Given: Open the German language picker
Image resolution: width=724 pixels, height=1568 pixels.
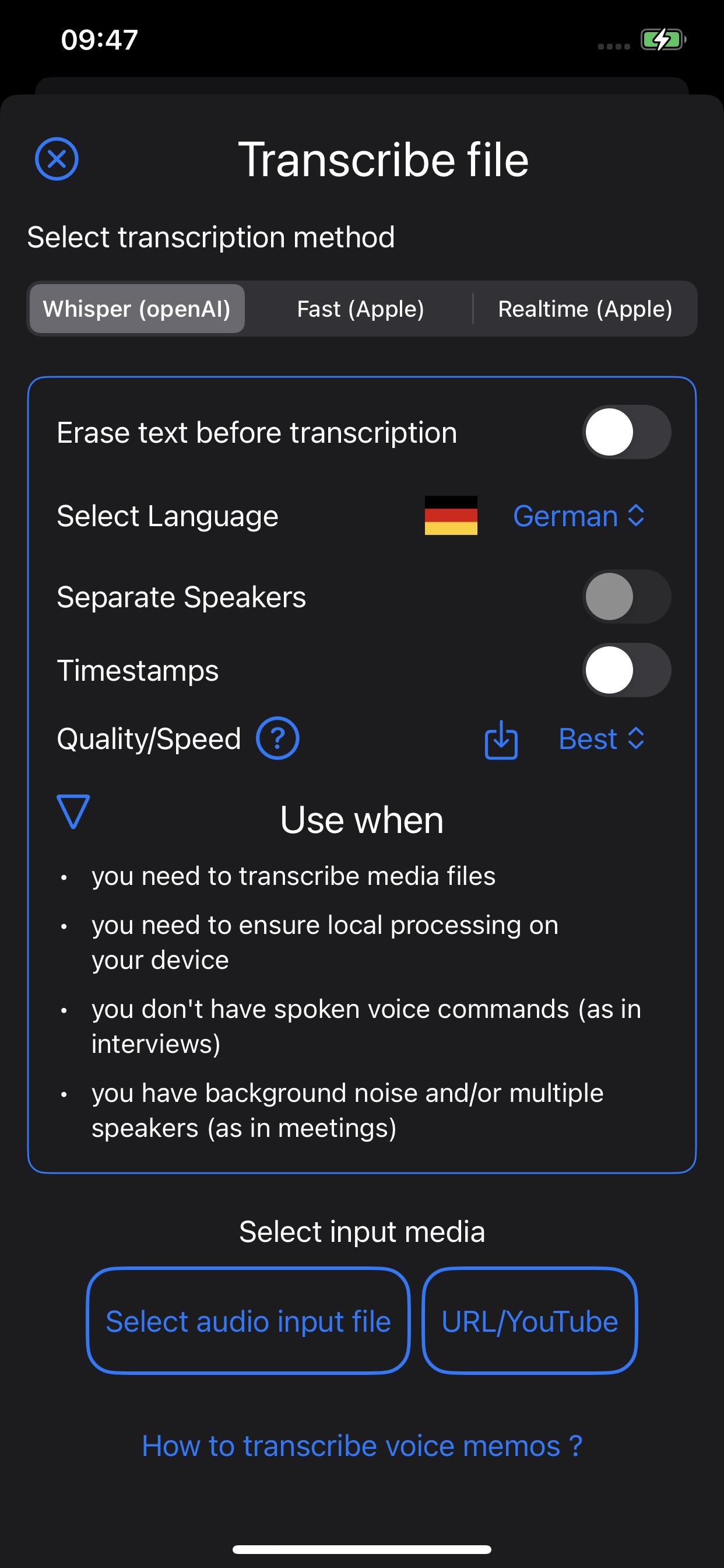Looking at the screenshot, I should click(578, 516).
